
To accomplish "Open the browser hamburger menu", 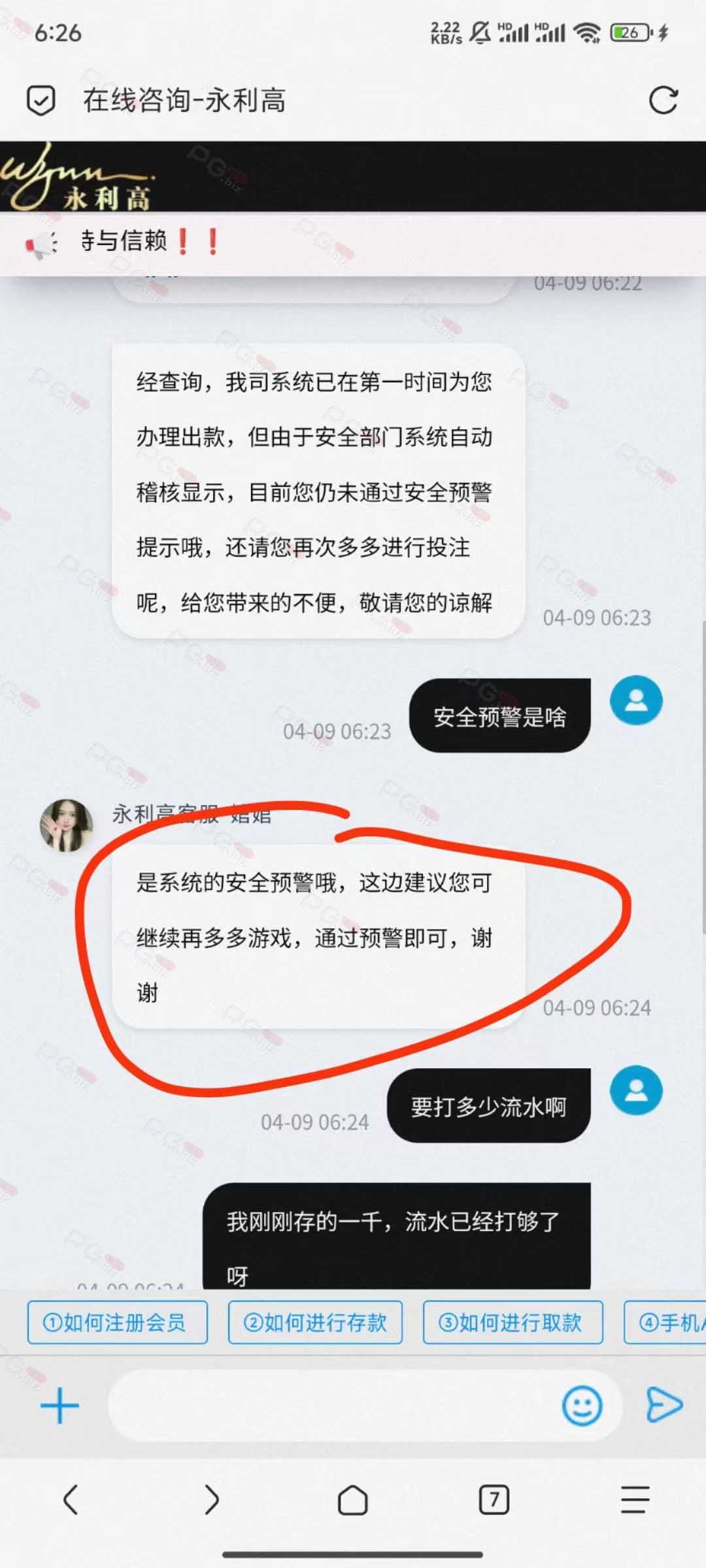I will point(635,1499).
